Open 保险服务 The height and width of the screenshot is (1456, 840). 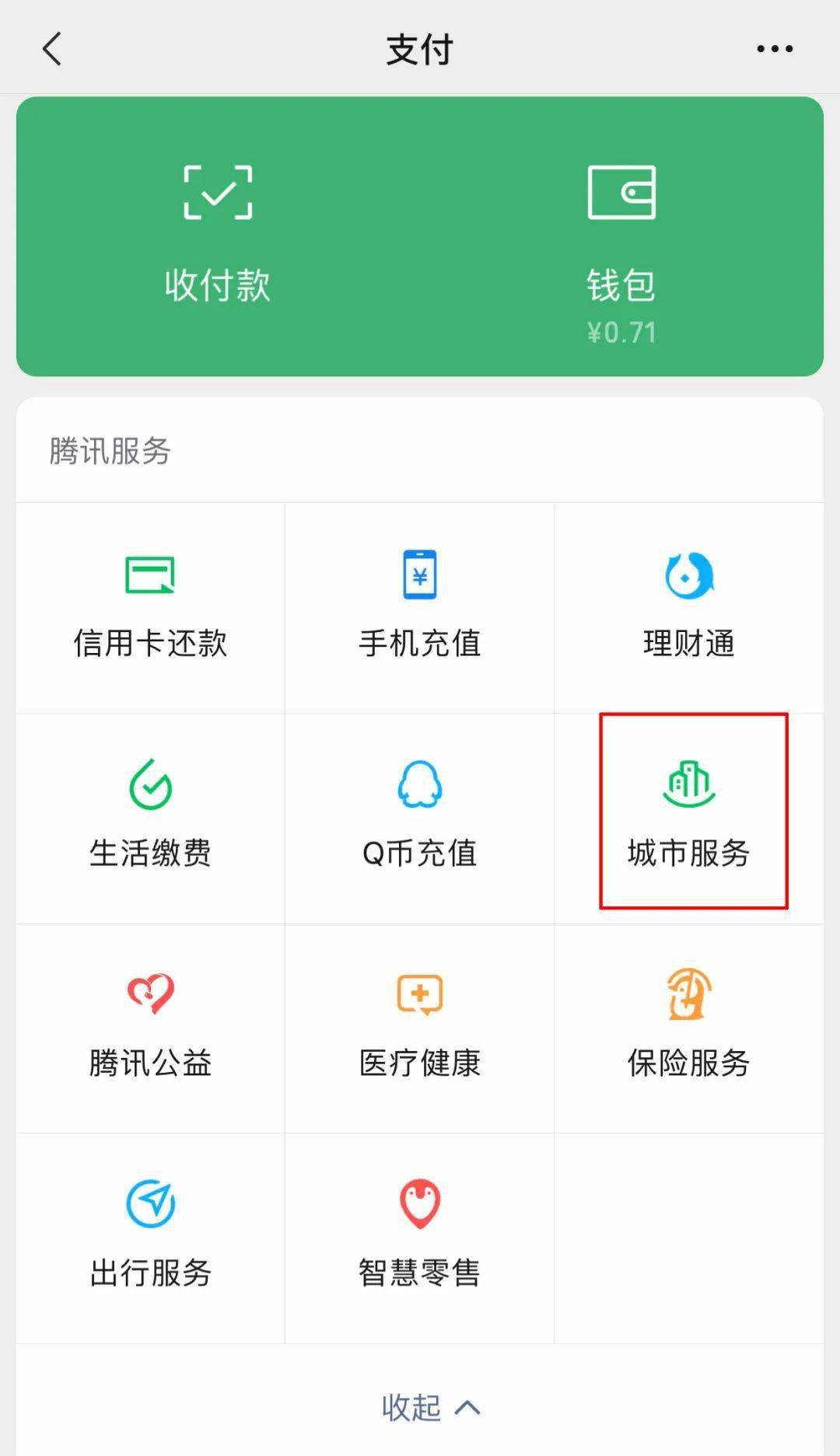tap(689, 1028)
